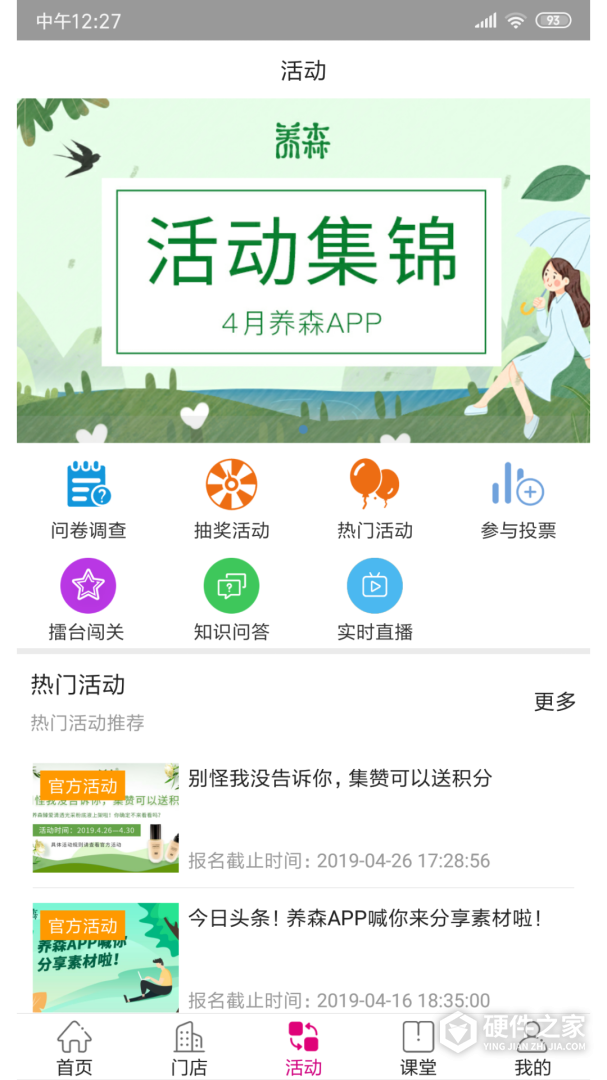Open 问卷调查 survey section
This screenshot has height=1080, width=607.
coord(89,500)
